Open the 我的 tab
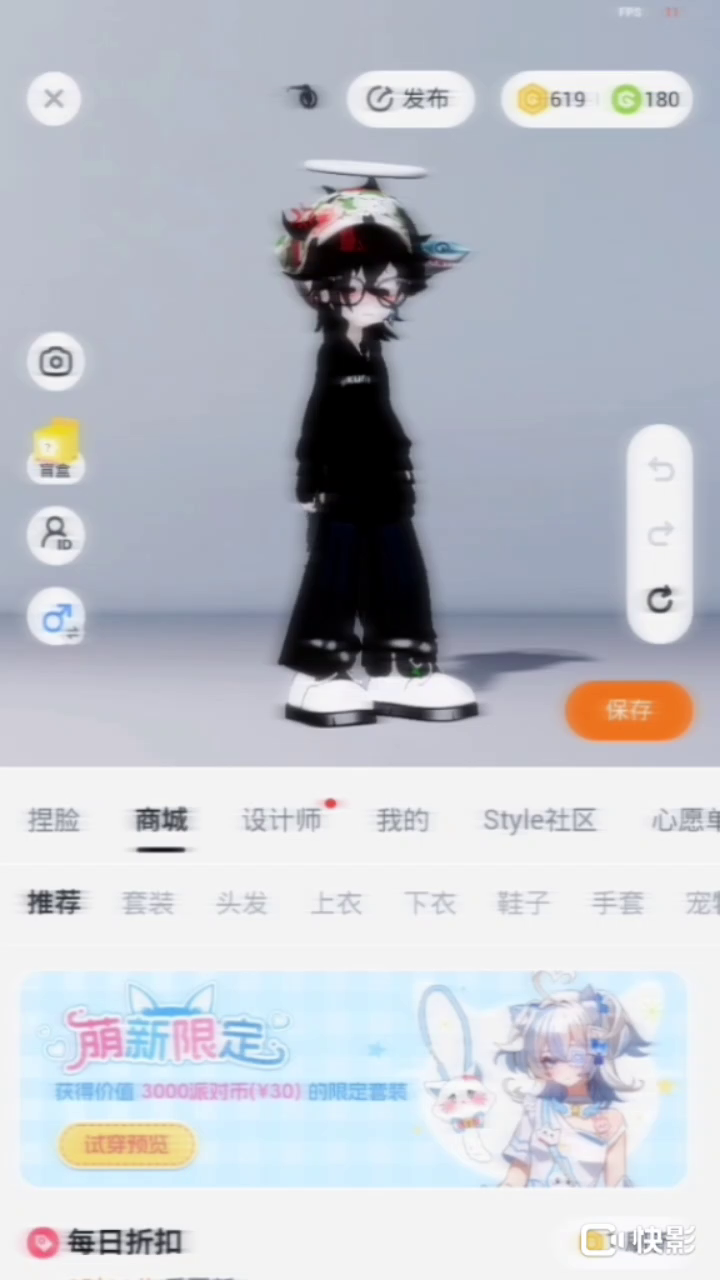The image size is (720, 1280). coord(403,821)
